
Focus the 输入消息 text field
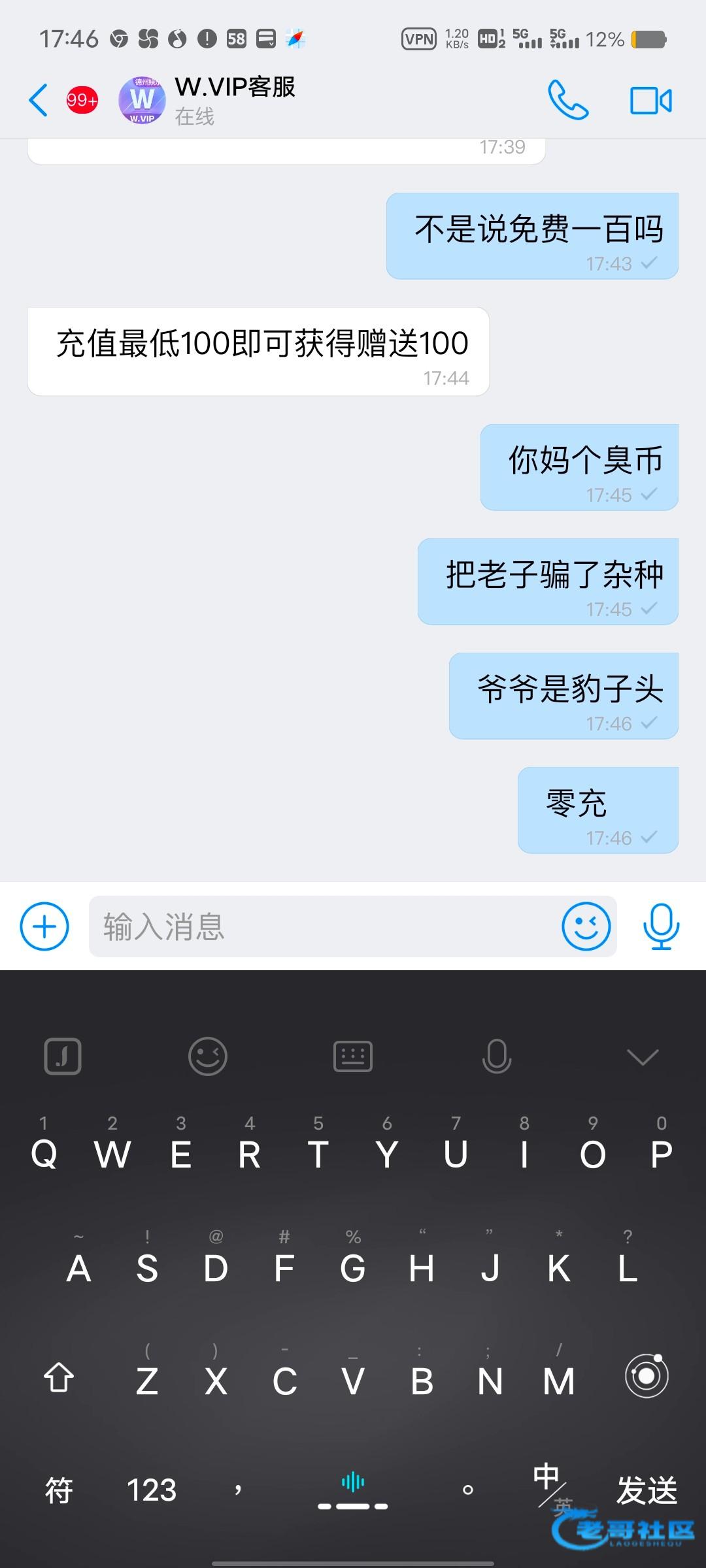(x=323, y=926)
